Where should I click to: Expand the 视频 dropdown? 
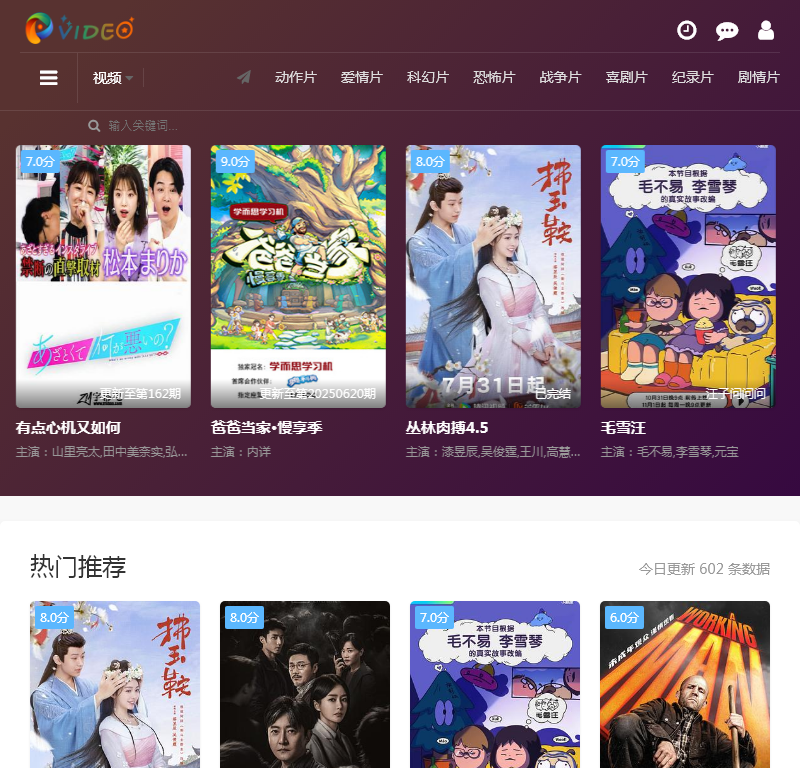click(x=112, y=78)
